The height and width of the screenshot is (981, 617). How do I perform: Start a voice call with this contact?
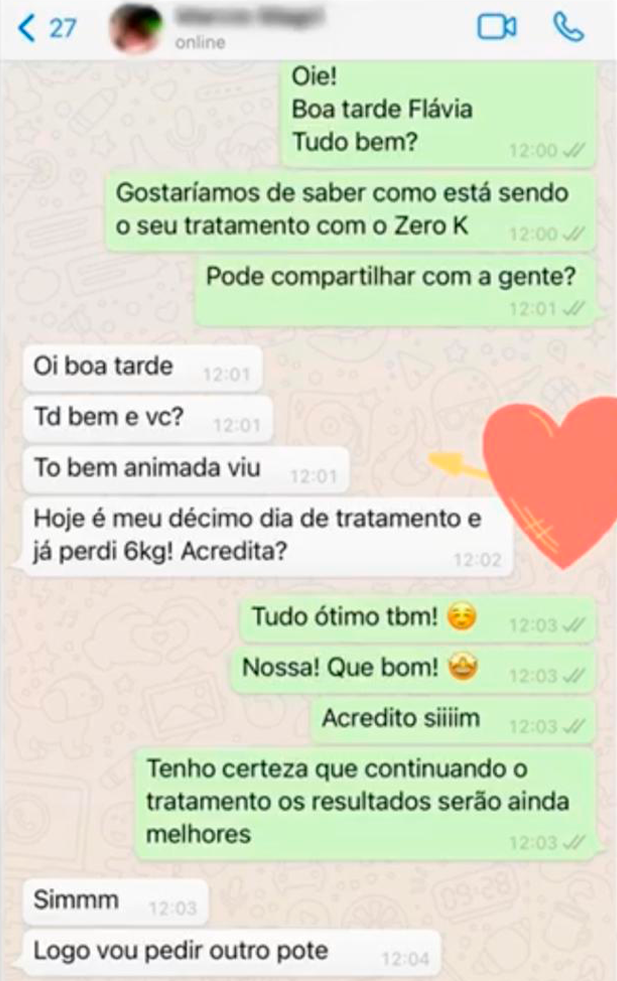tap(569, 27)
